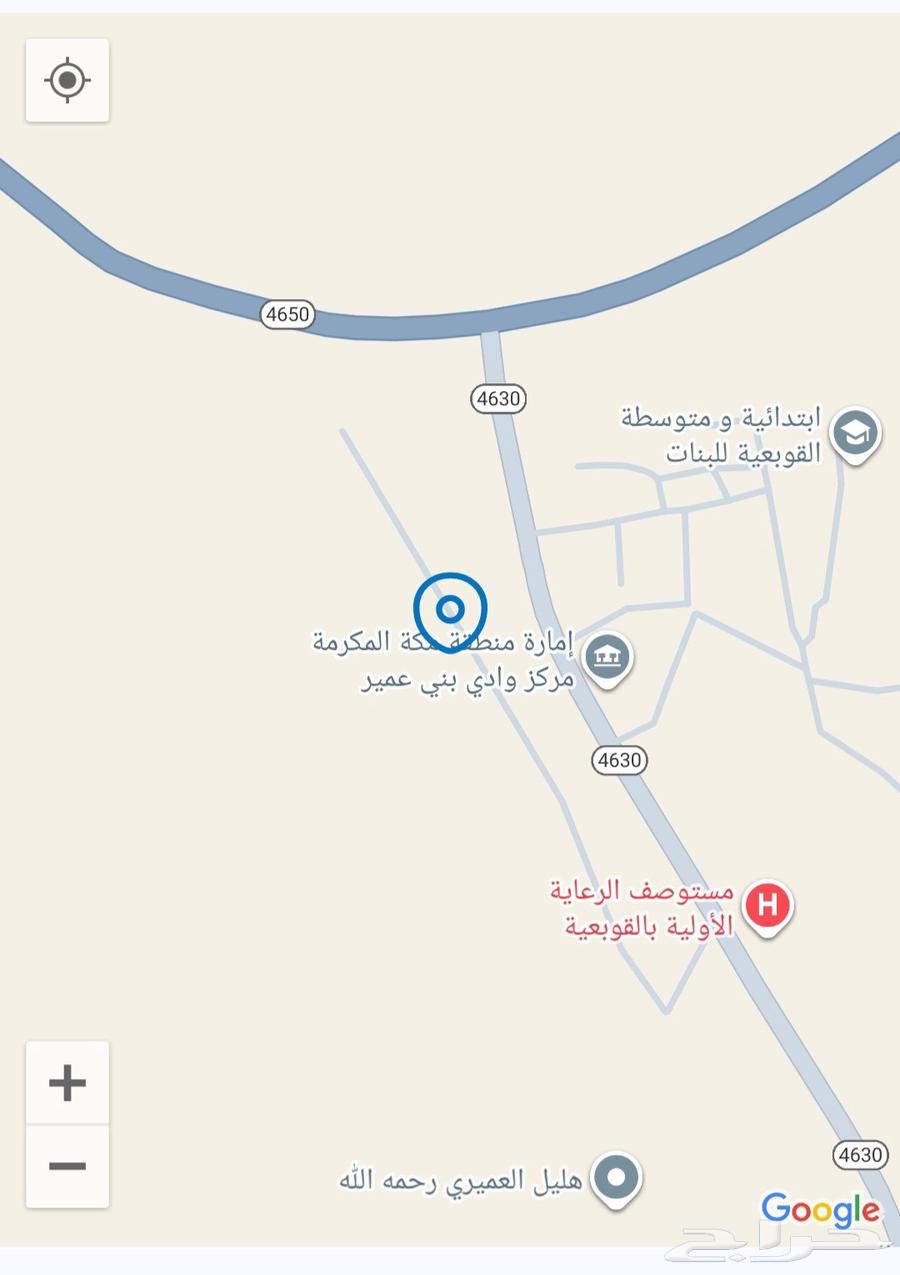The height and width of the screenshot is (1275, 900).
Task: Click the upper 4630 route shield
Action: 497,398
